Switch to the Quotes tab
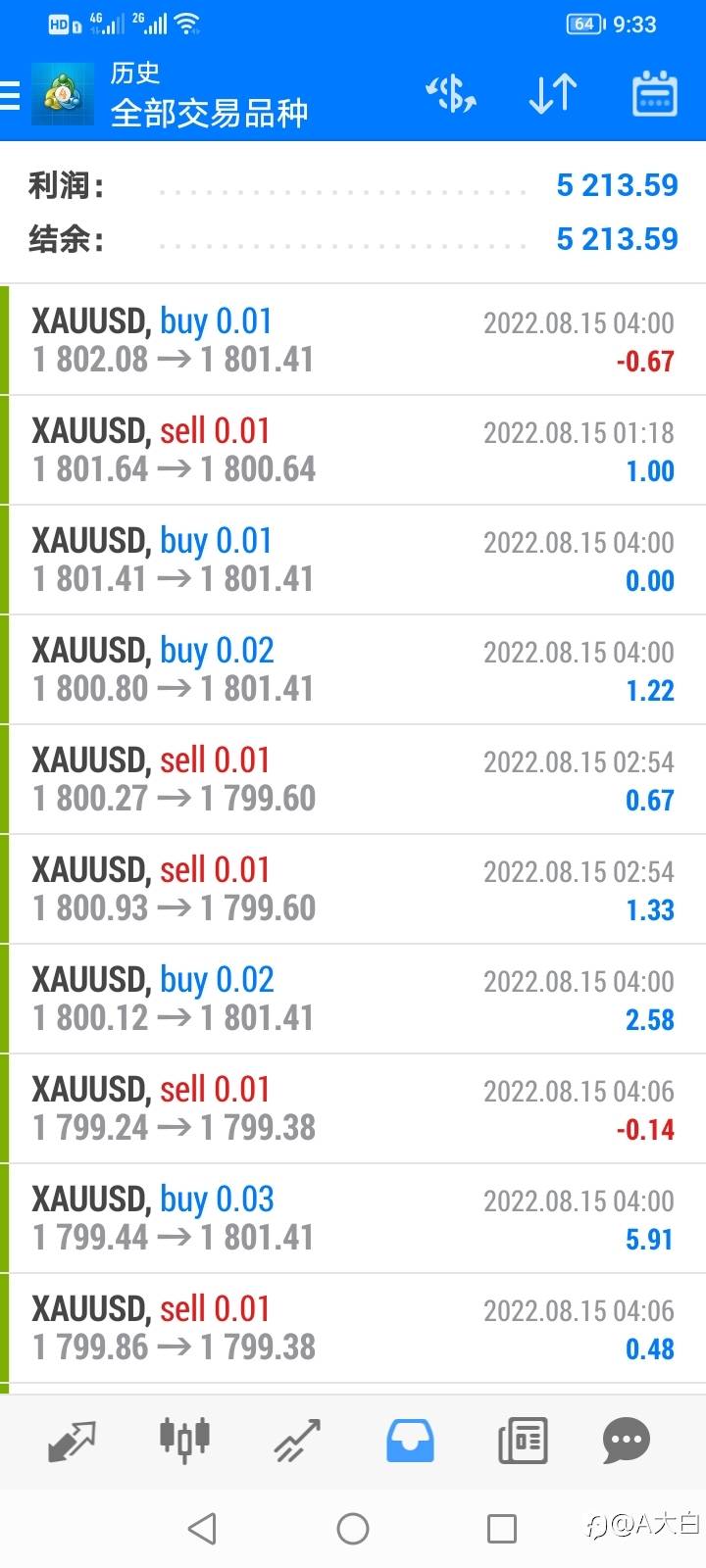706x1568 pixels. click(72, 1441)
